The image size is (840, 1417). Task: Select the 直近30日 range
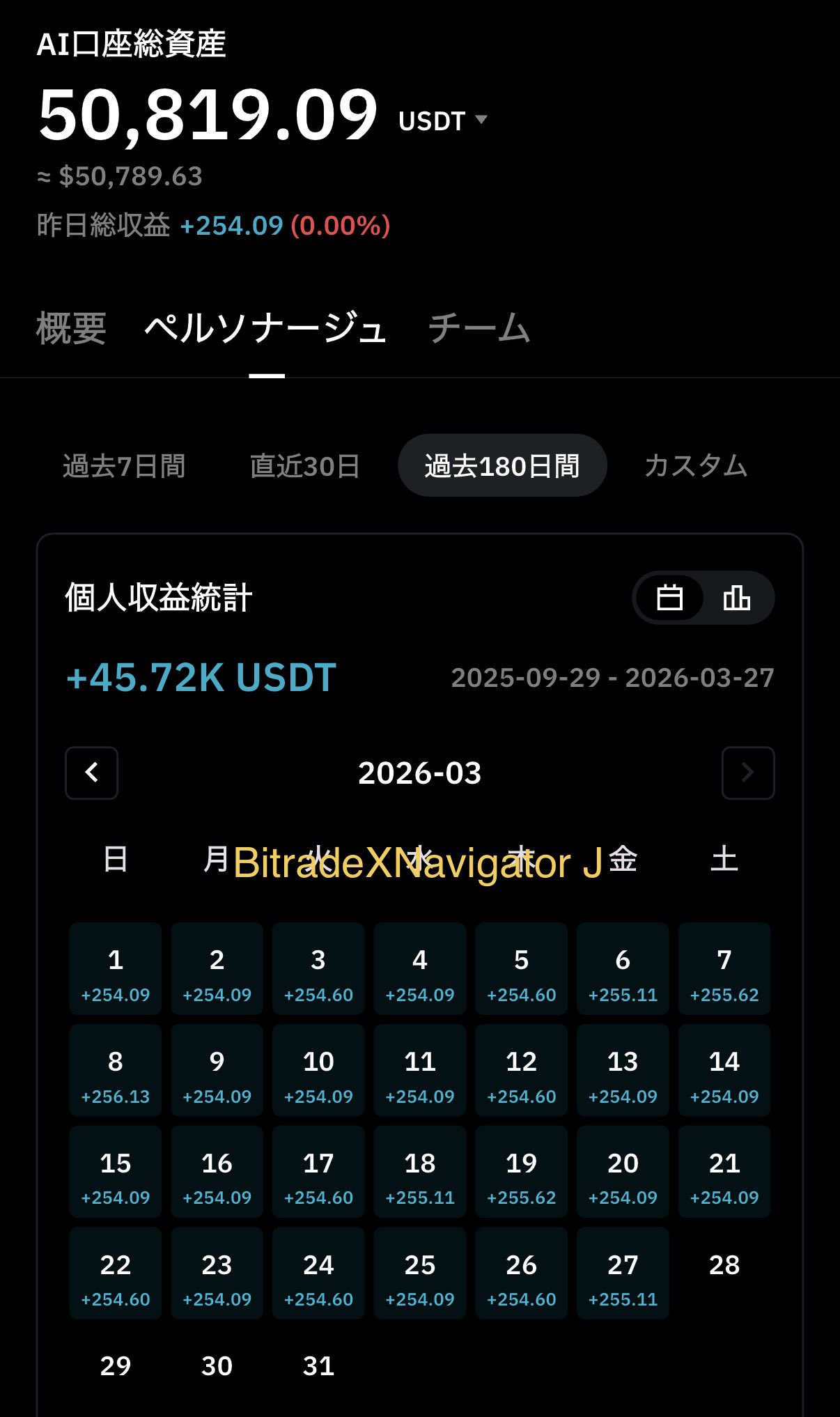point(304,466)
